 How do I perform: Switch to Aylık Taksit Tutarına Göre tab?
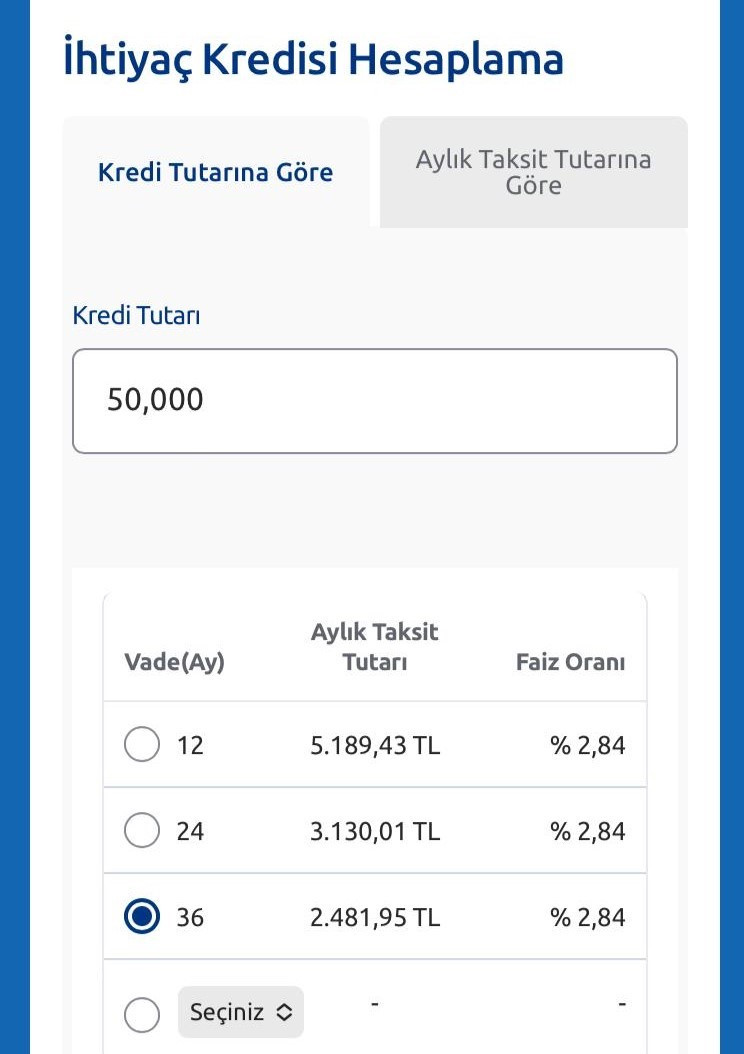(533, 172)
